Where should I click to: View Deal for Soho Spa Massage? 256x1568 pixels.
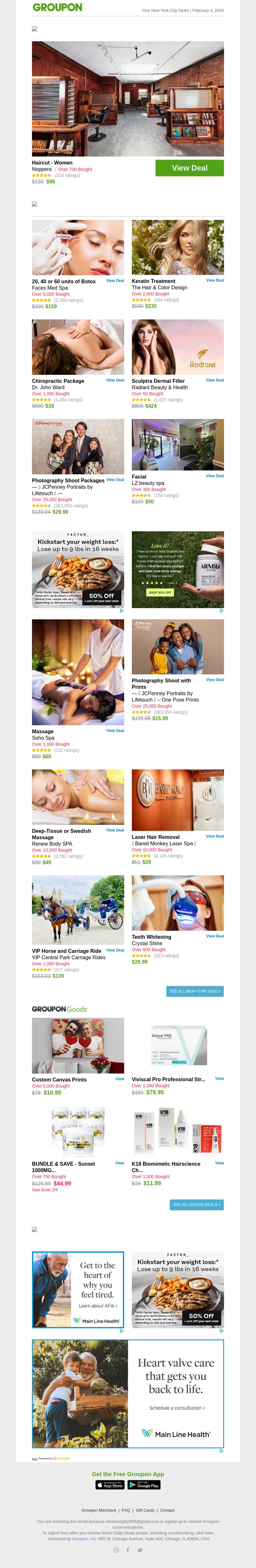point(115,730)
